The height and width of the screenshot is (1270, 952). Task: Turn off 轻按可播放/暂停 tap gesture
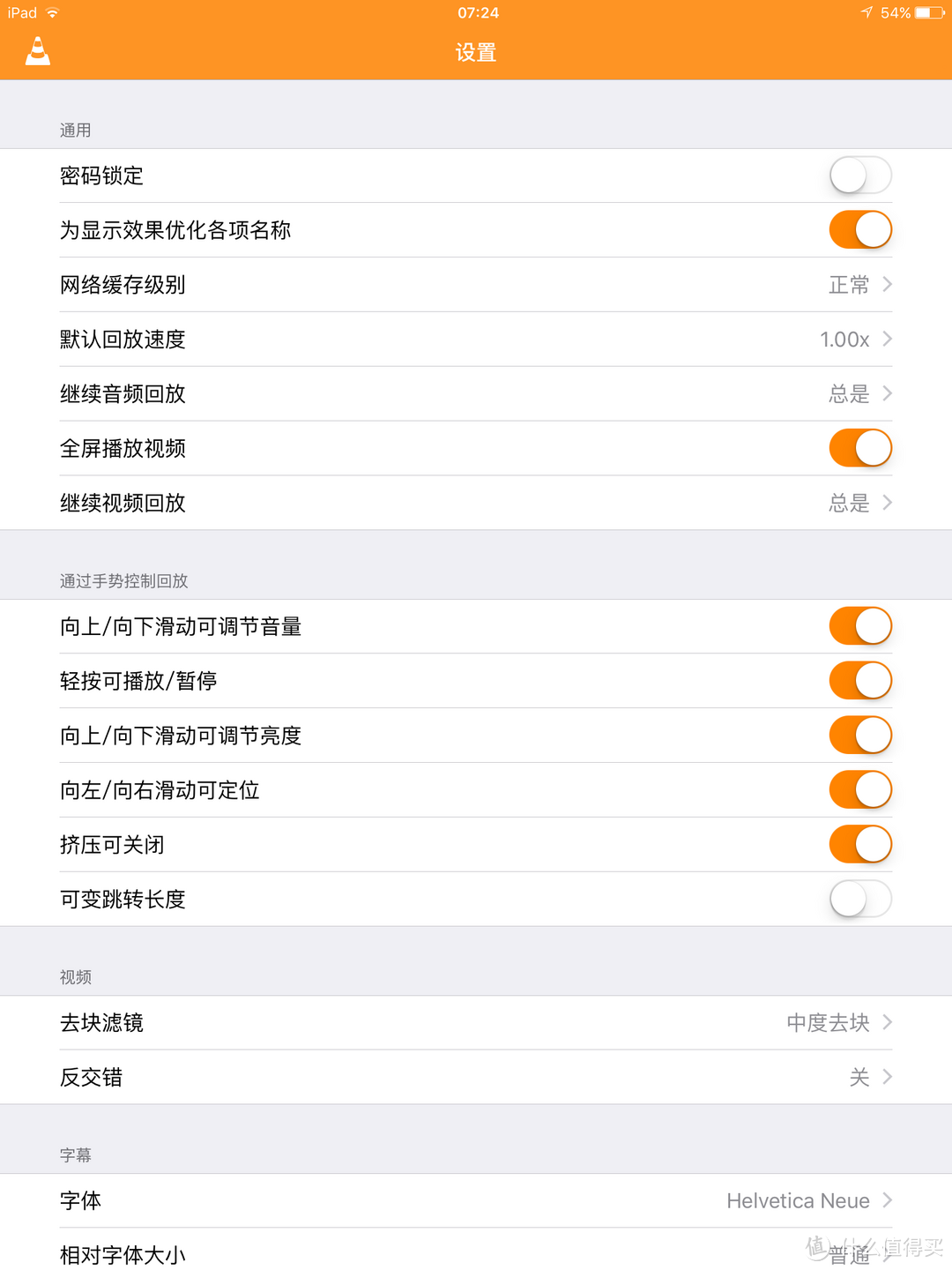[x=859, y=680]
